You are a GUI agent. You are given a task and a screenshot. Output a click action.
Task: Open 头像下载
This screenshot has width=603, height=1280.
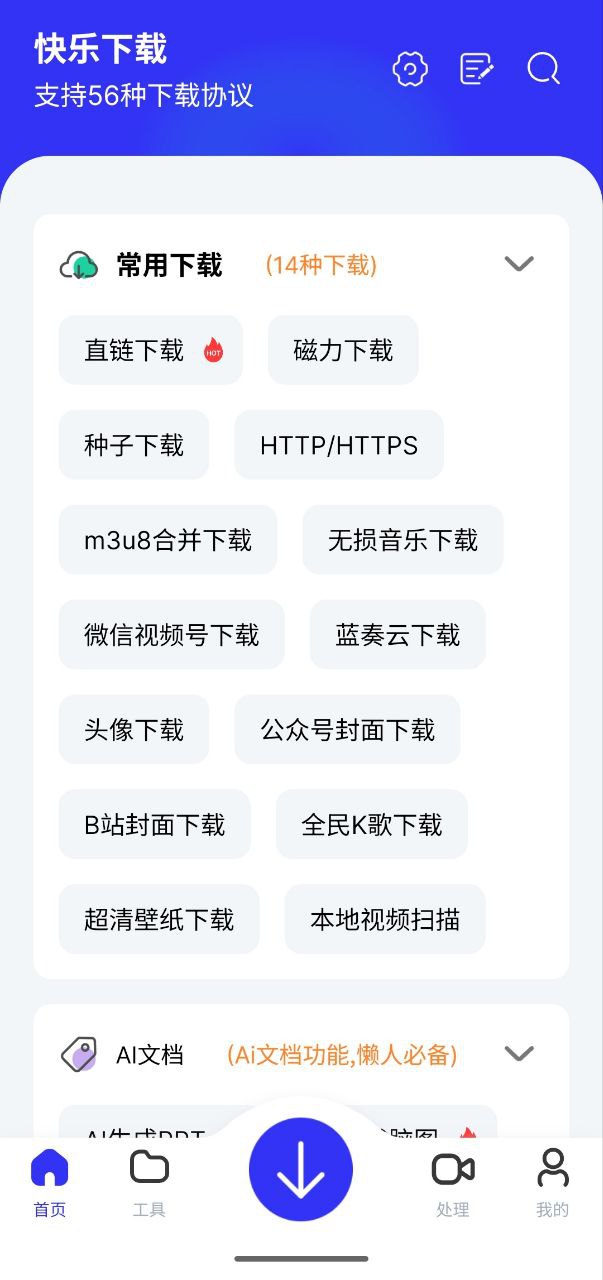tap(134, 730)
